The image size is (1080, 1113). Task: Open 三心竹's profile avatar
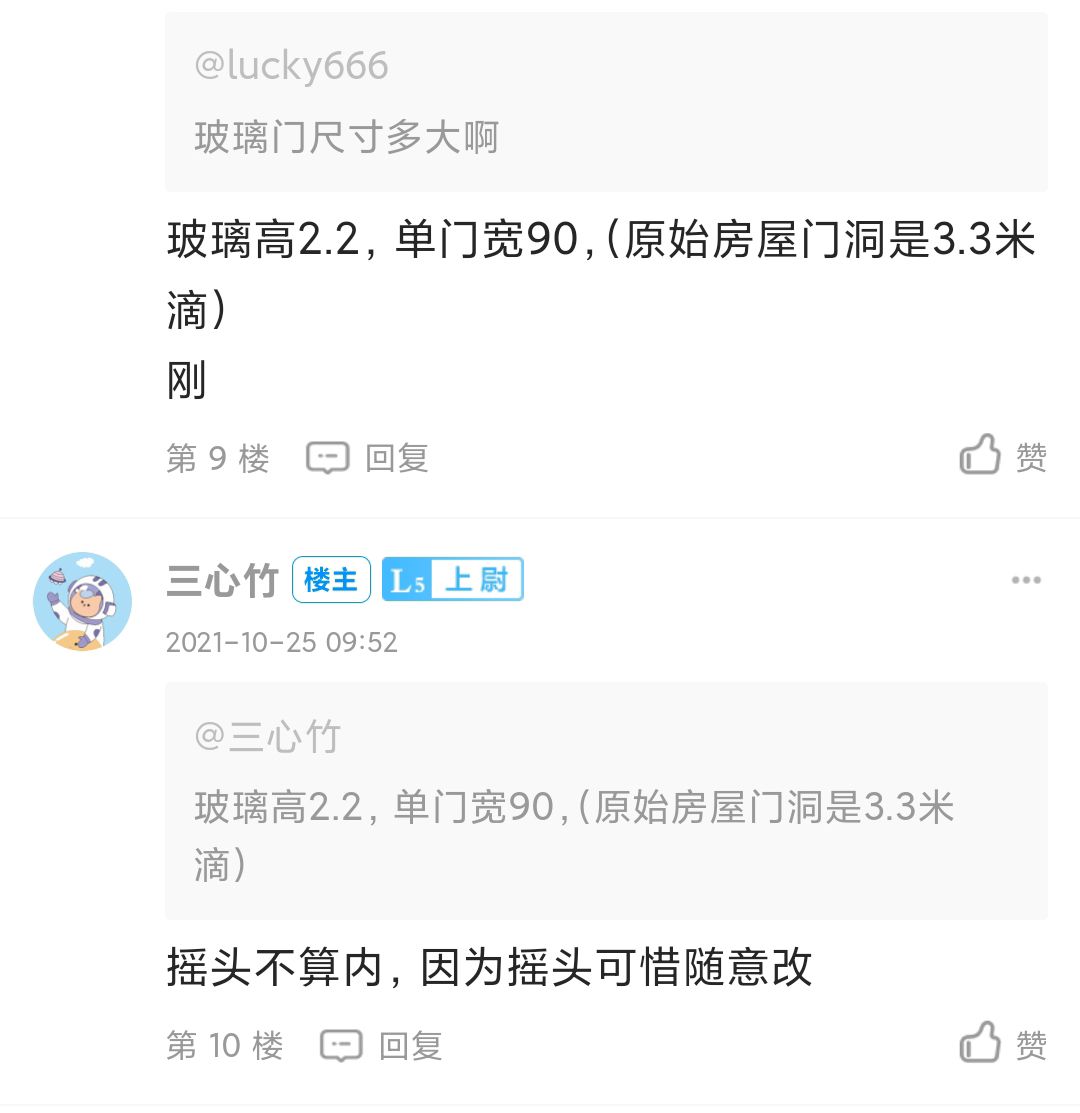(83, 602)
